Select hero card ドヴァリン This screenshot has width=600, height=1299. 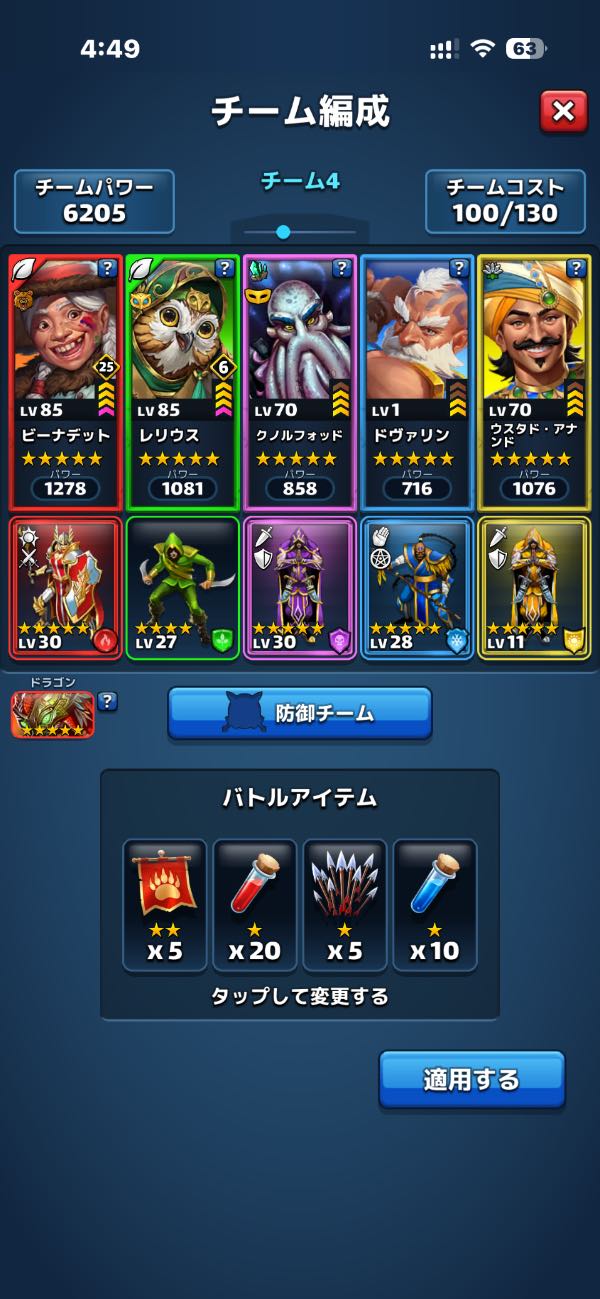(416, 380)
